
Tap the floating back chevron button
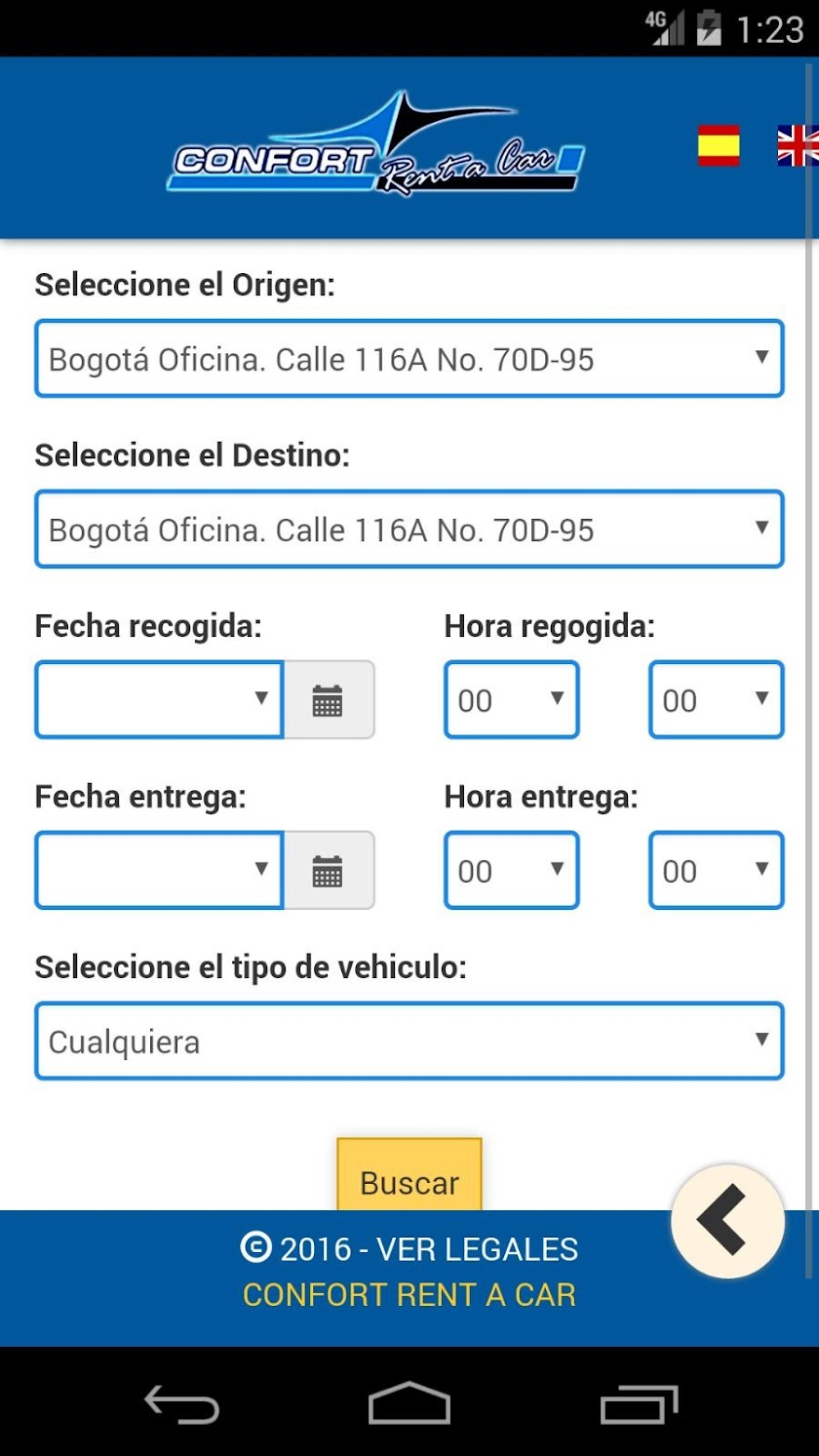pos(727,1221)
